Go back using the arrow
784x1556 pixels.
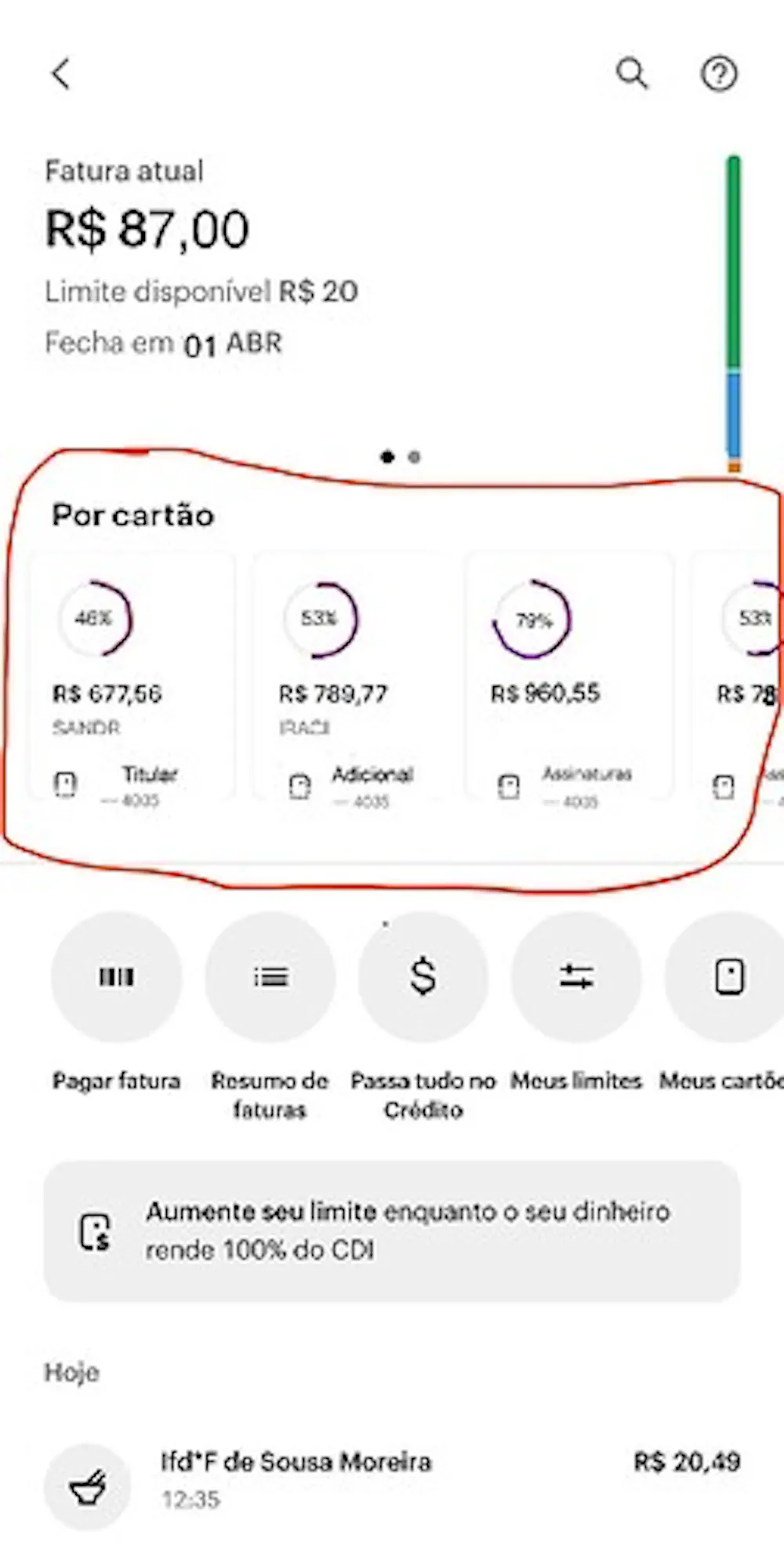(x=61, y=75)
